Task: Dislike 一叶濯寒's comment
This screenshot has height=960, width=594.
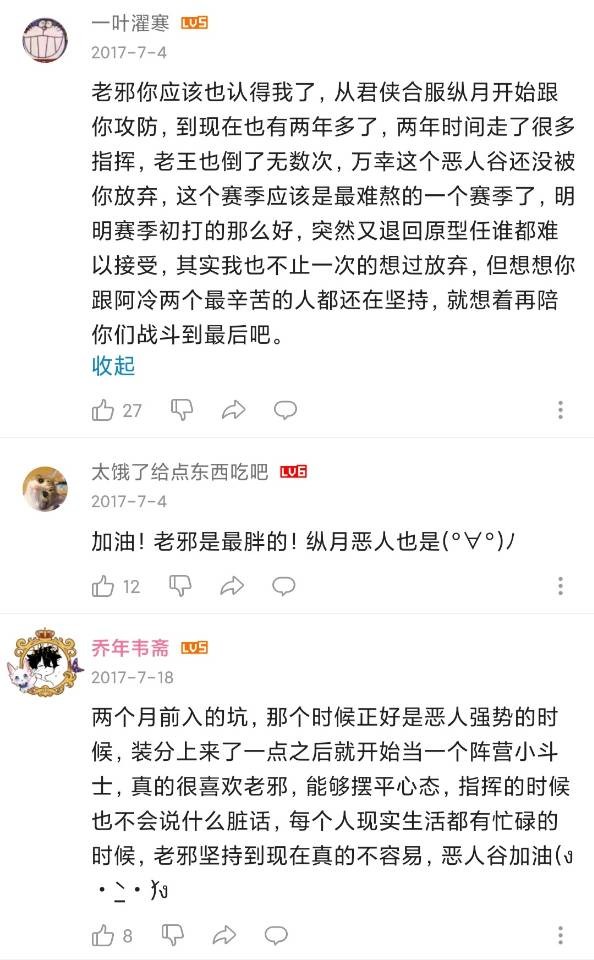Action: coord(181,410)
